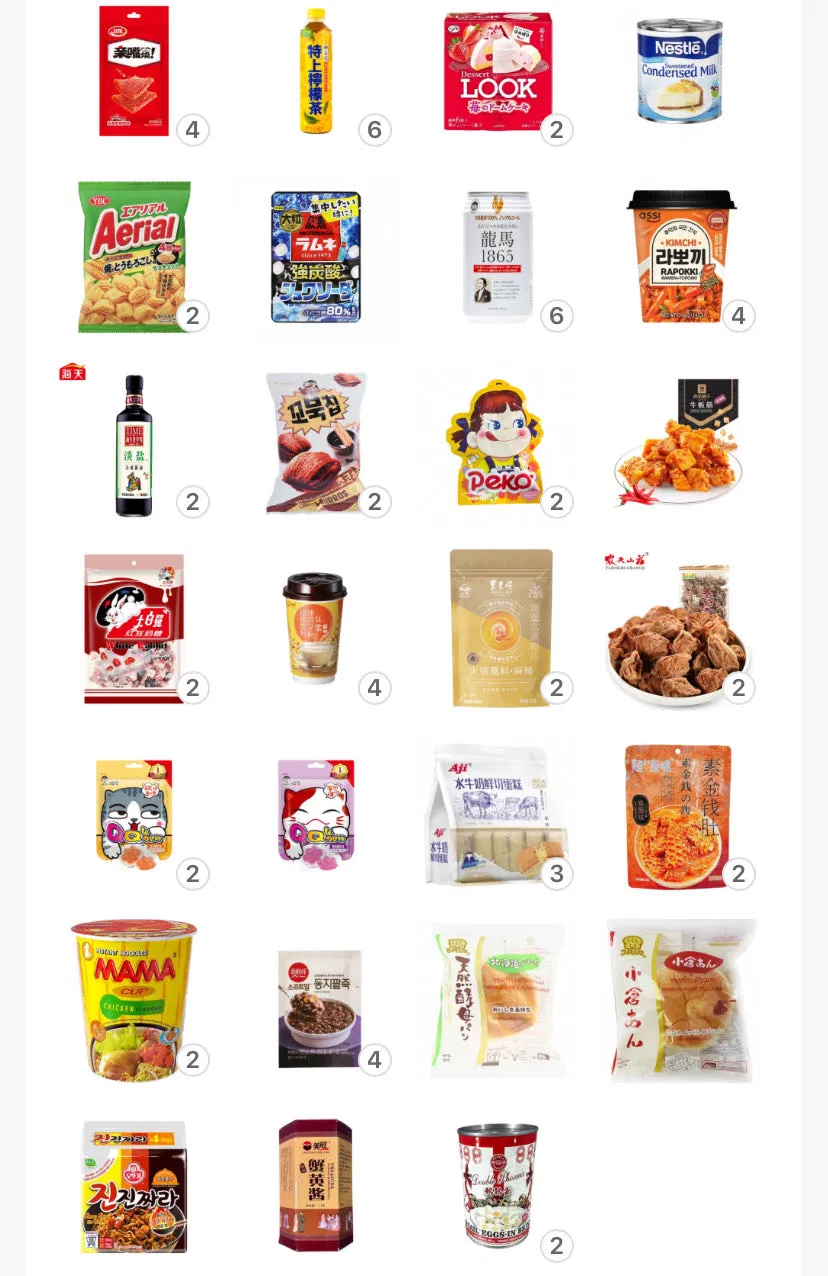Open the orange cat QQ gummy pack

[x=133, y=815]
